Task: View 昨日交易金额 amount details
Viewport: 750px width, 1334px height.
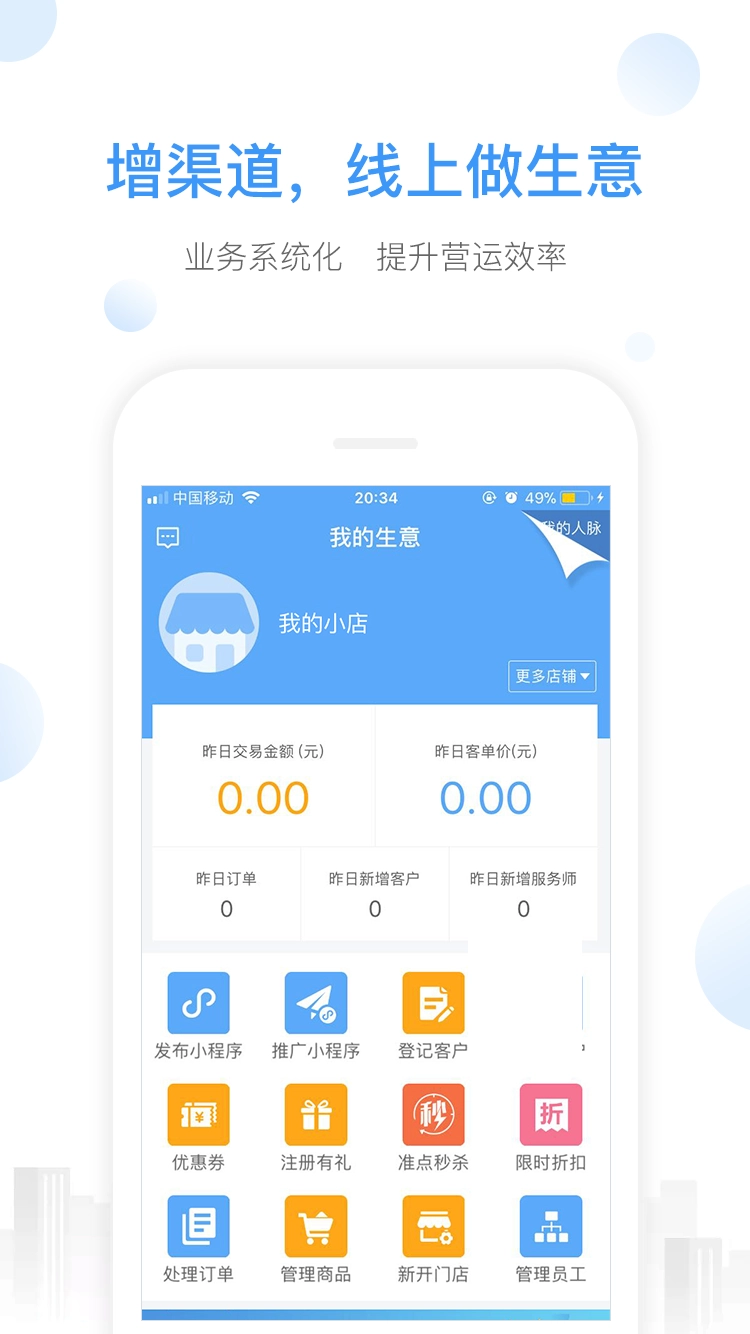Action: 261,797
